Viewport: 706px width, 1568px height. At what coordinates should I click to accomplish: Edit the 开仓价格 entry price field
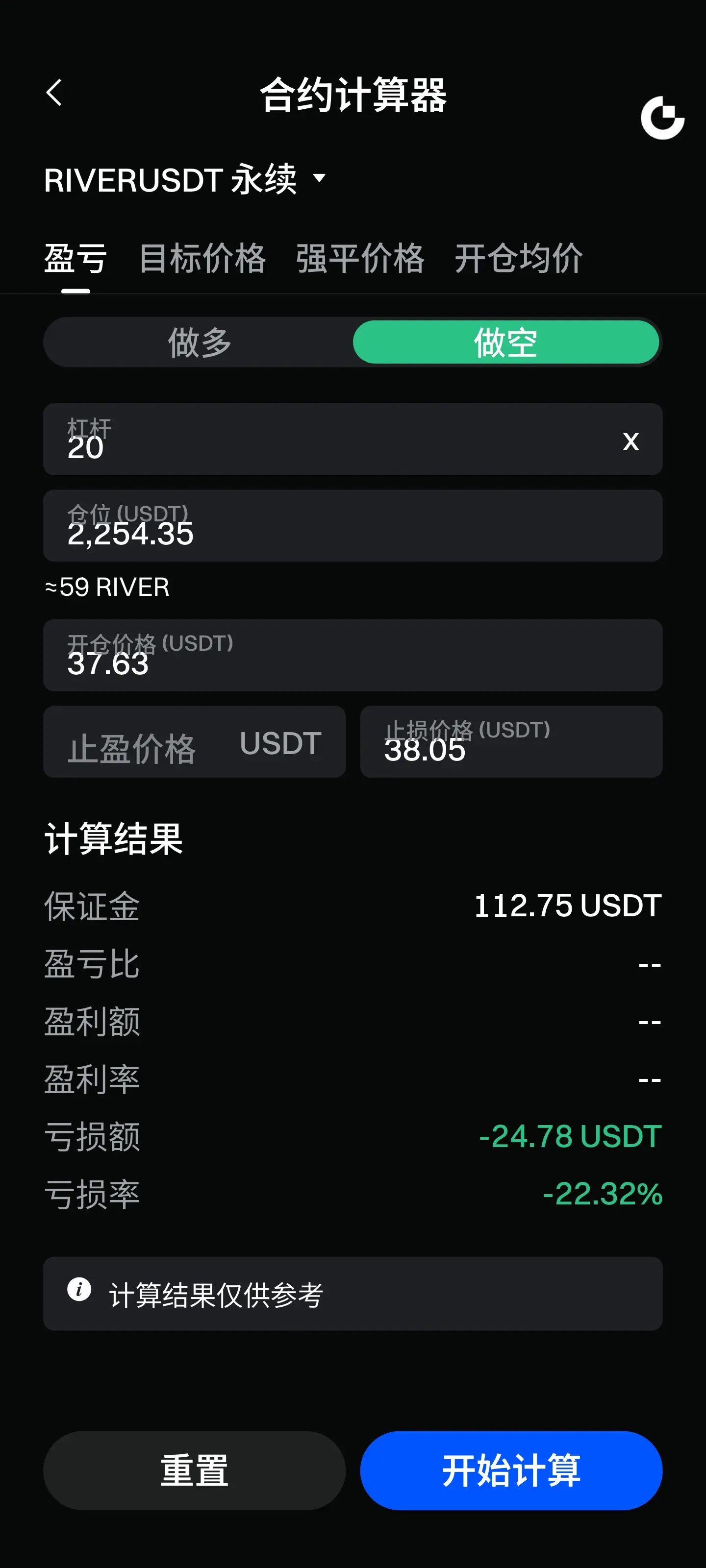353,656
